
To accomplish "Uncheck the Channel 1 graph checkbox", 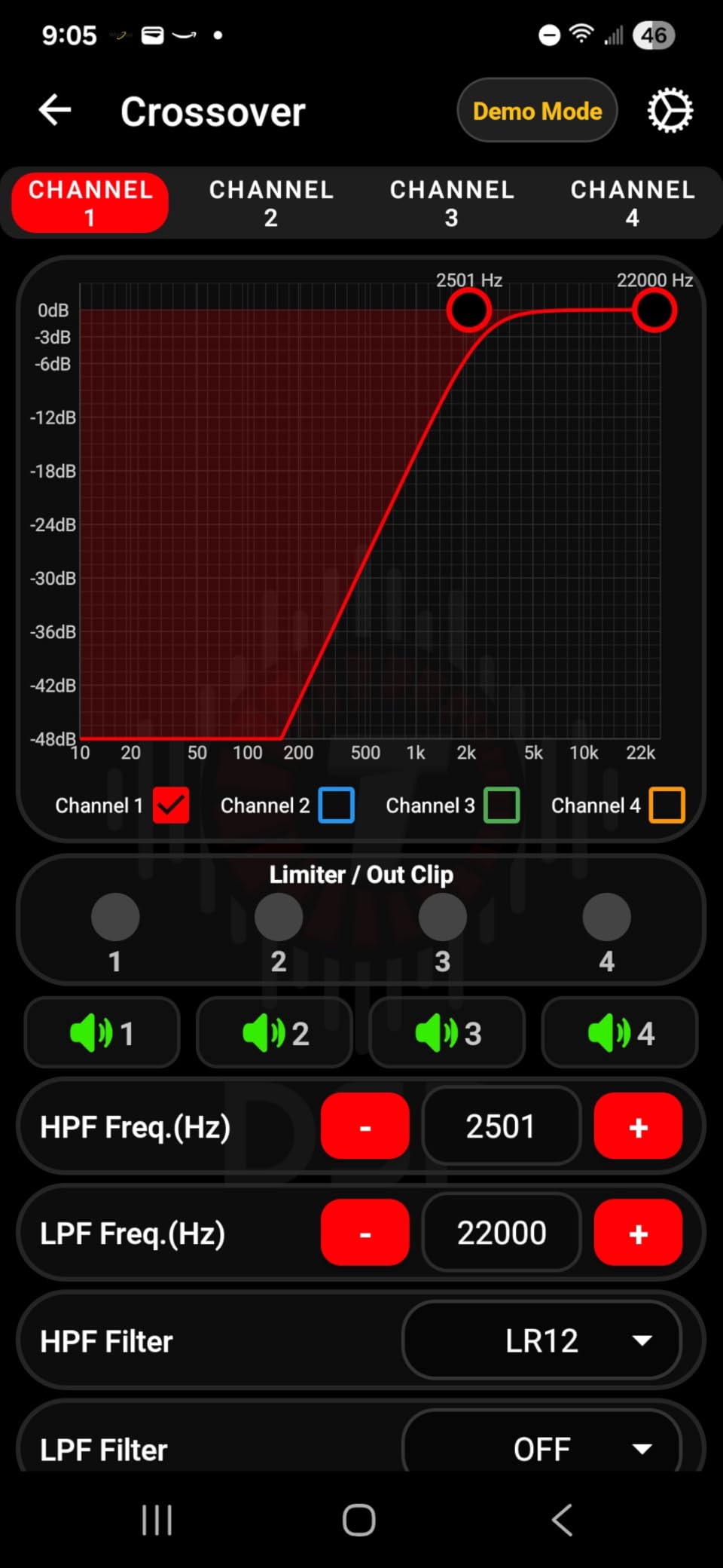I will tap(170, 805).
